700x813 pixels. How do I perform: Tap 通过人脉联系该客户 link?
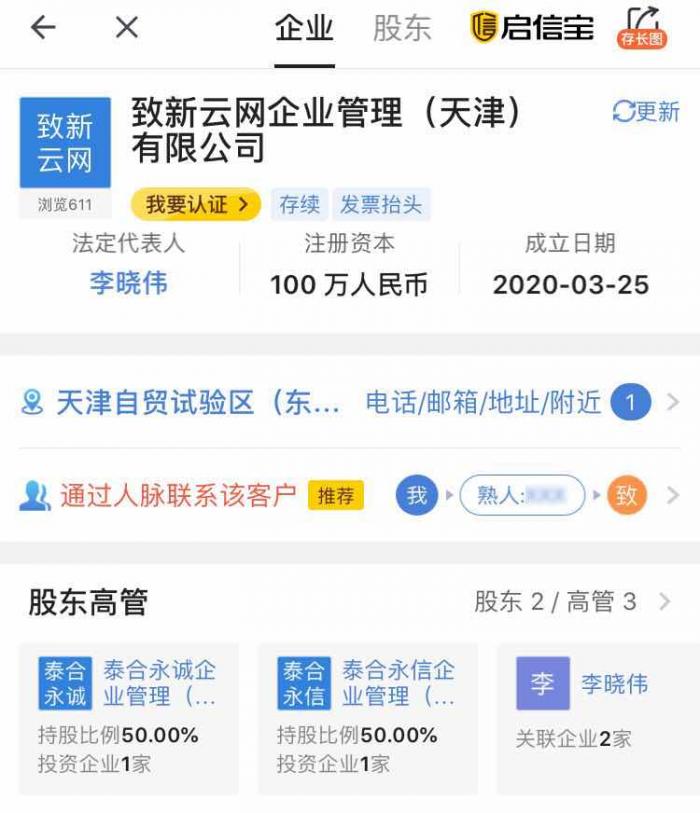(x=178, y=495)
